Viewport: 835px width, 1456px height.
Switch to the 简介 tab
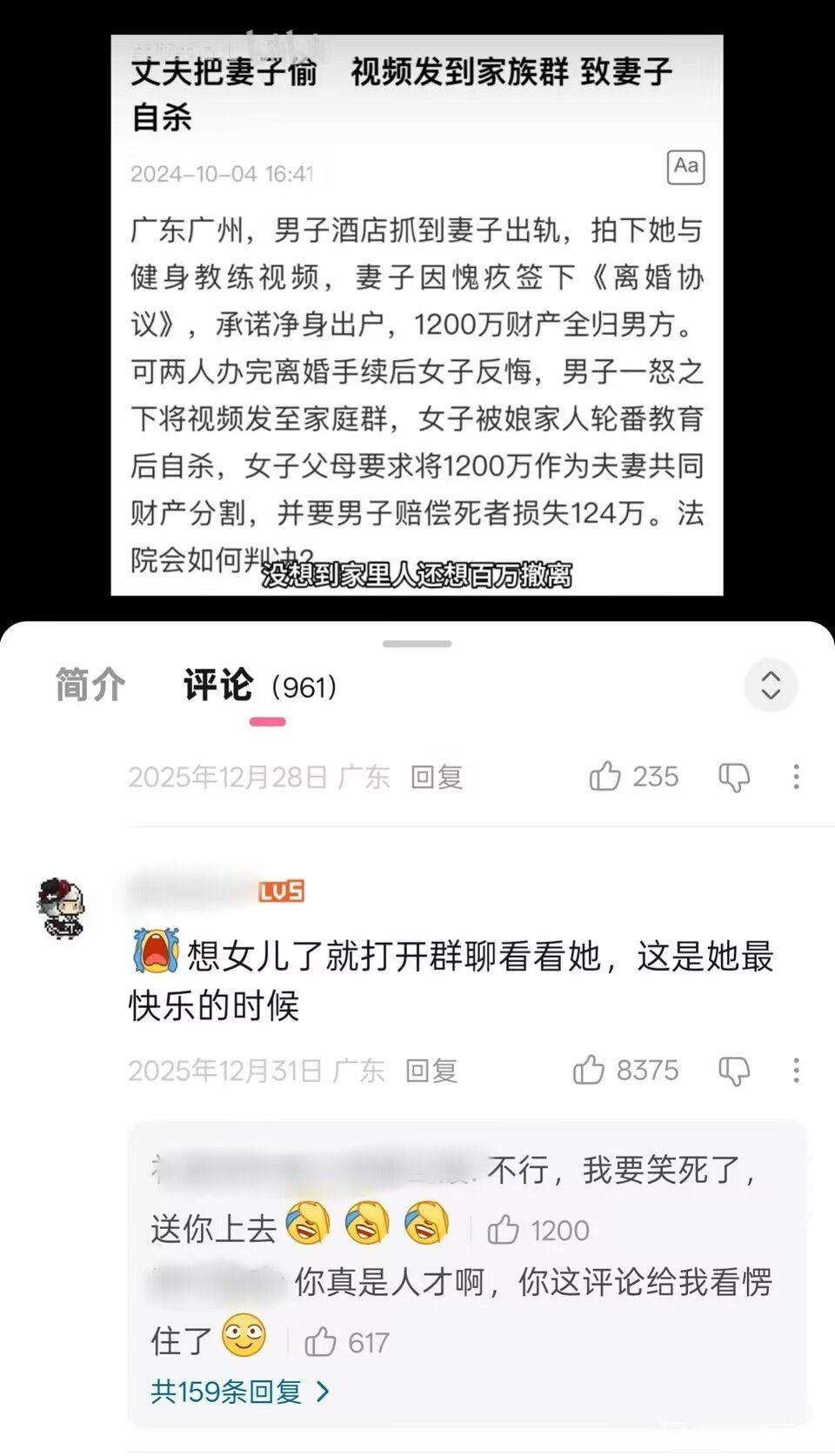coord(90,685)
